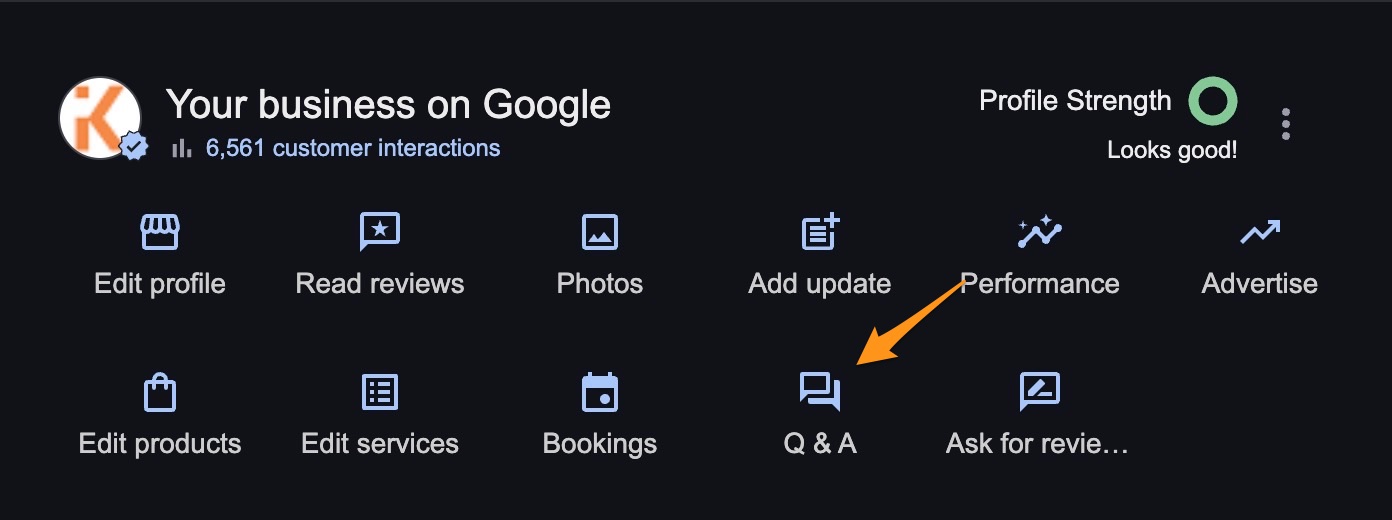Open Read reviews
1392x520 pixels.
click(x=380, y=257)
